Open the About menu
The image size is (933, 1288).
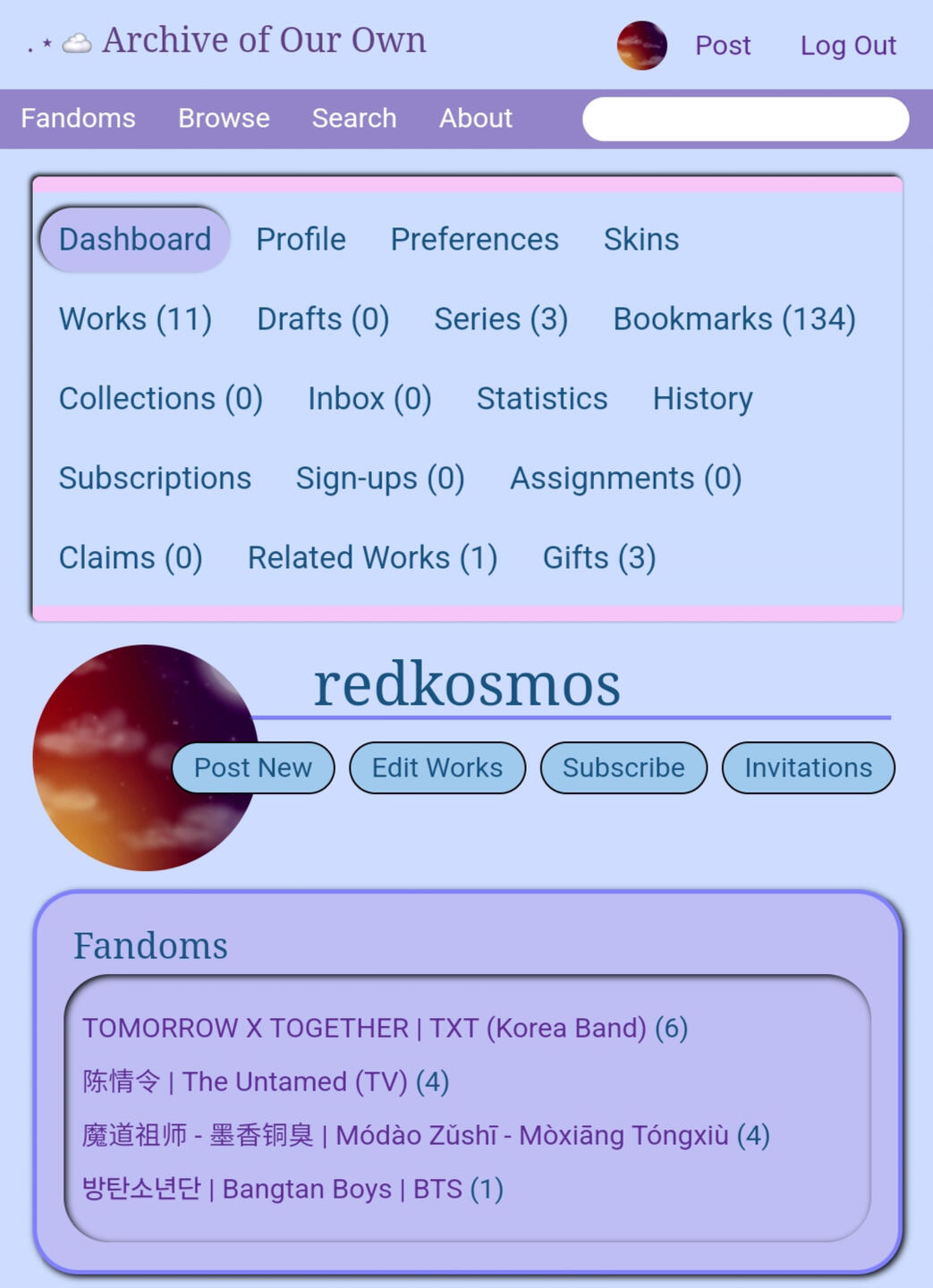click(x=475, y=118)
